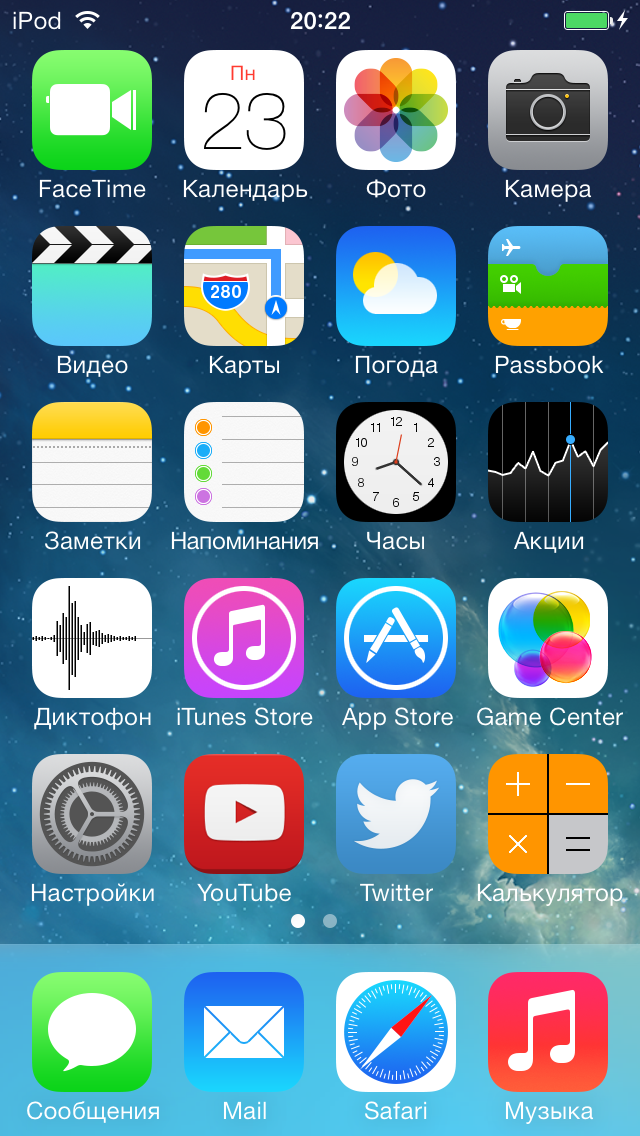The width and height of the screenshot is (640, 1136).
Task: Launch the Календарь app
Action: point(244,110)
